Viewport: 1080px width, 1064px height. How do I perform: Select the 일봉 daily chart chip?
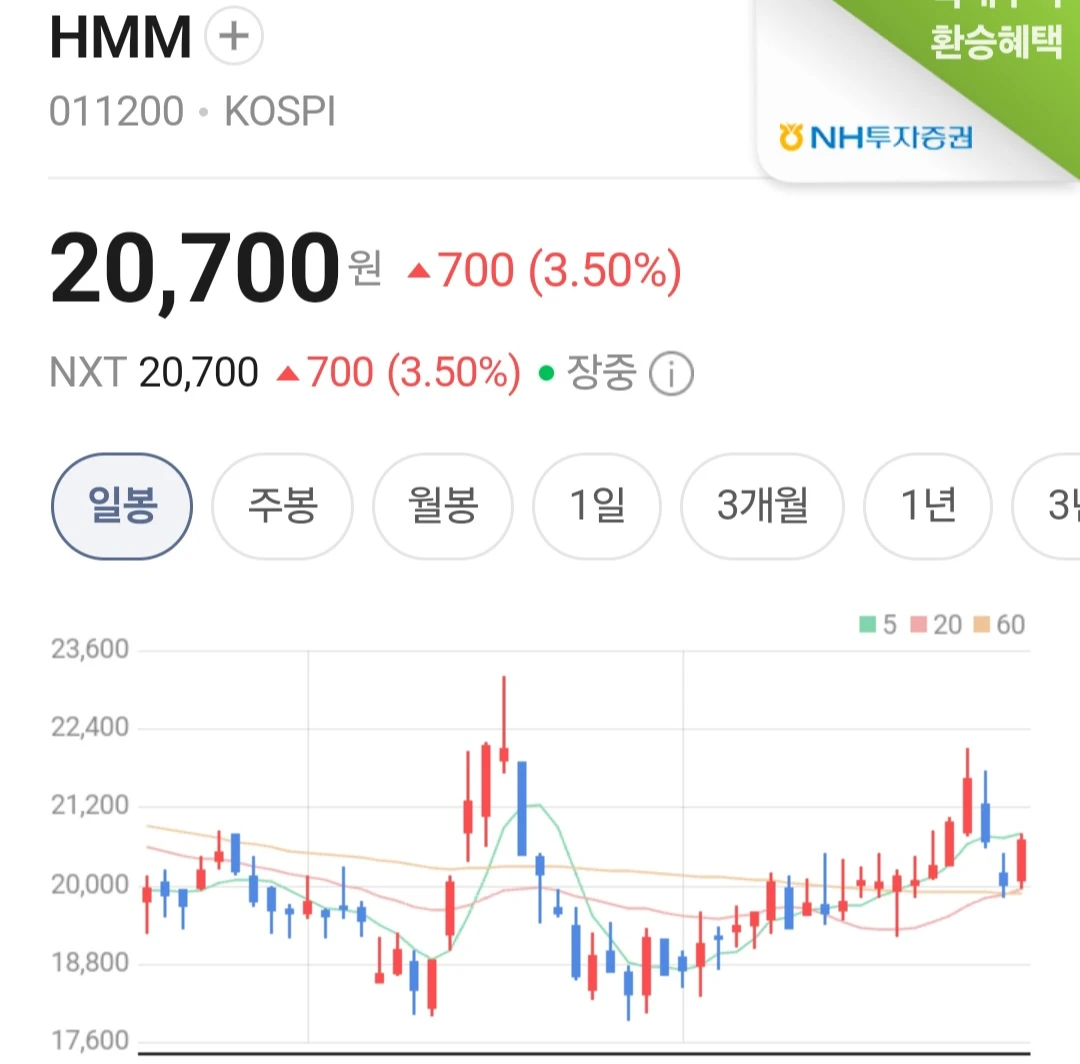click(x=122, y=506)
